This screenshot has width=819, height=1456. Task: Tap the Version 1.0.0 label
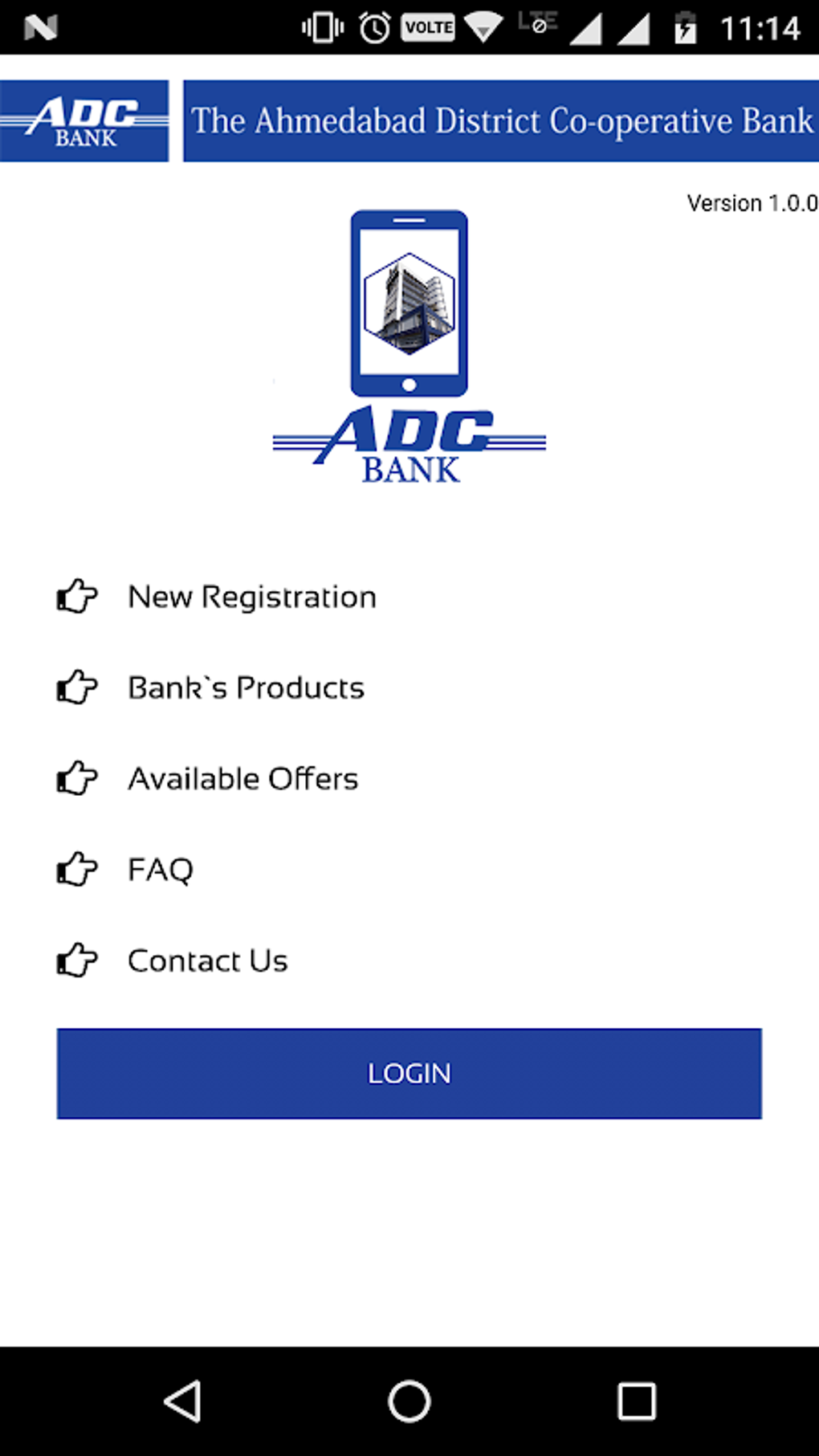point(749,202)
